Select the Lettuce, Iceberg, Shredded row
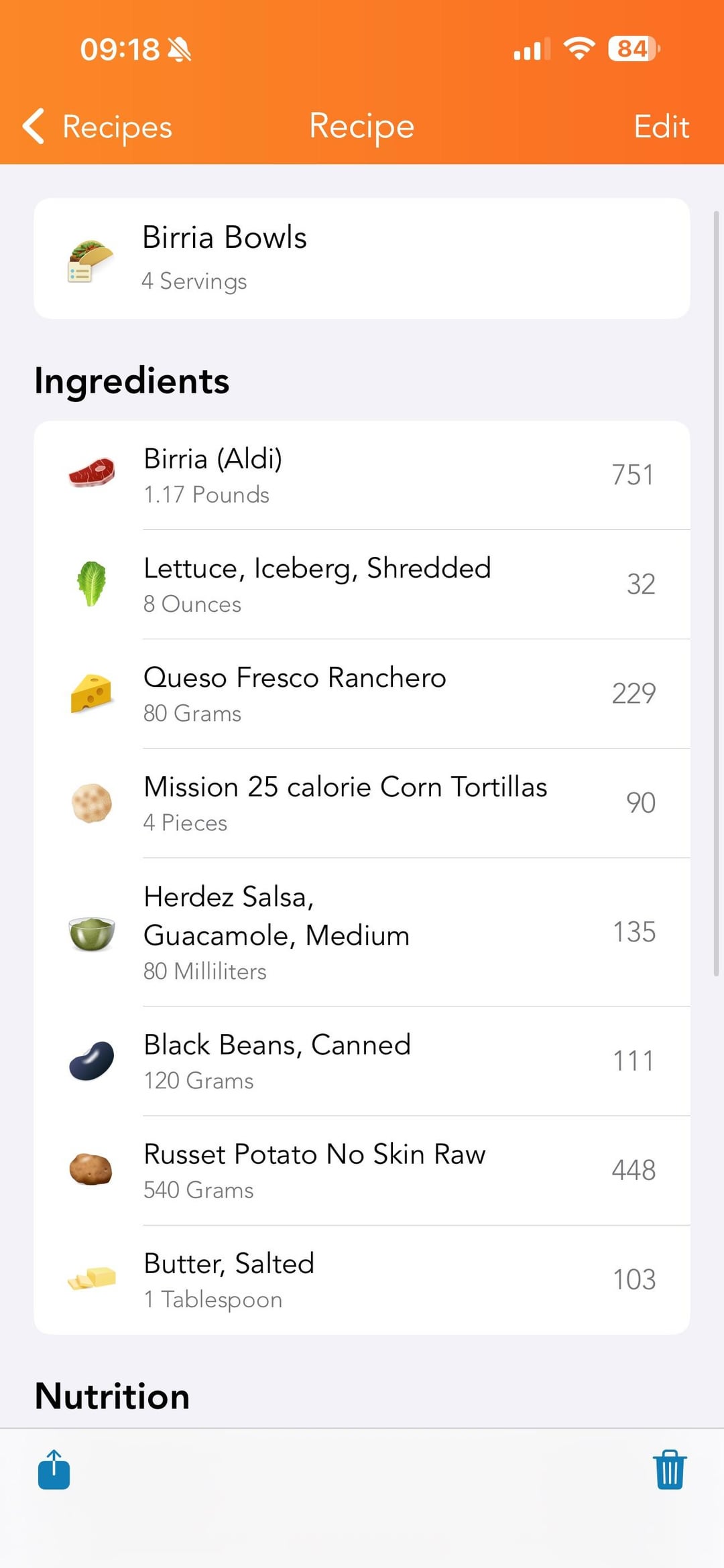724x1568 pixels. point(362,584)
